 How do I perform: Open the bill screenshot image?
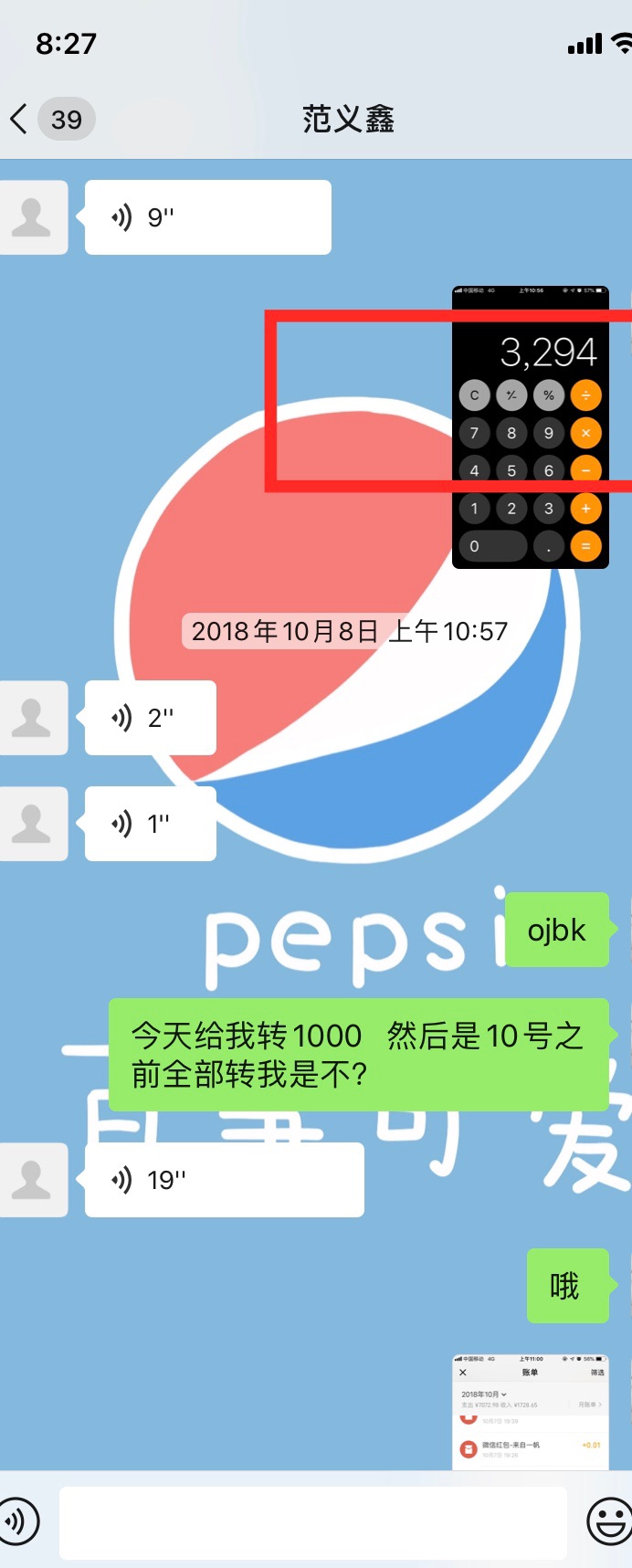530,1412
